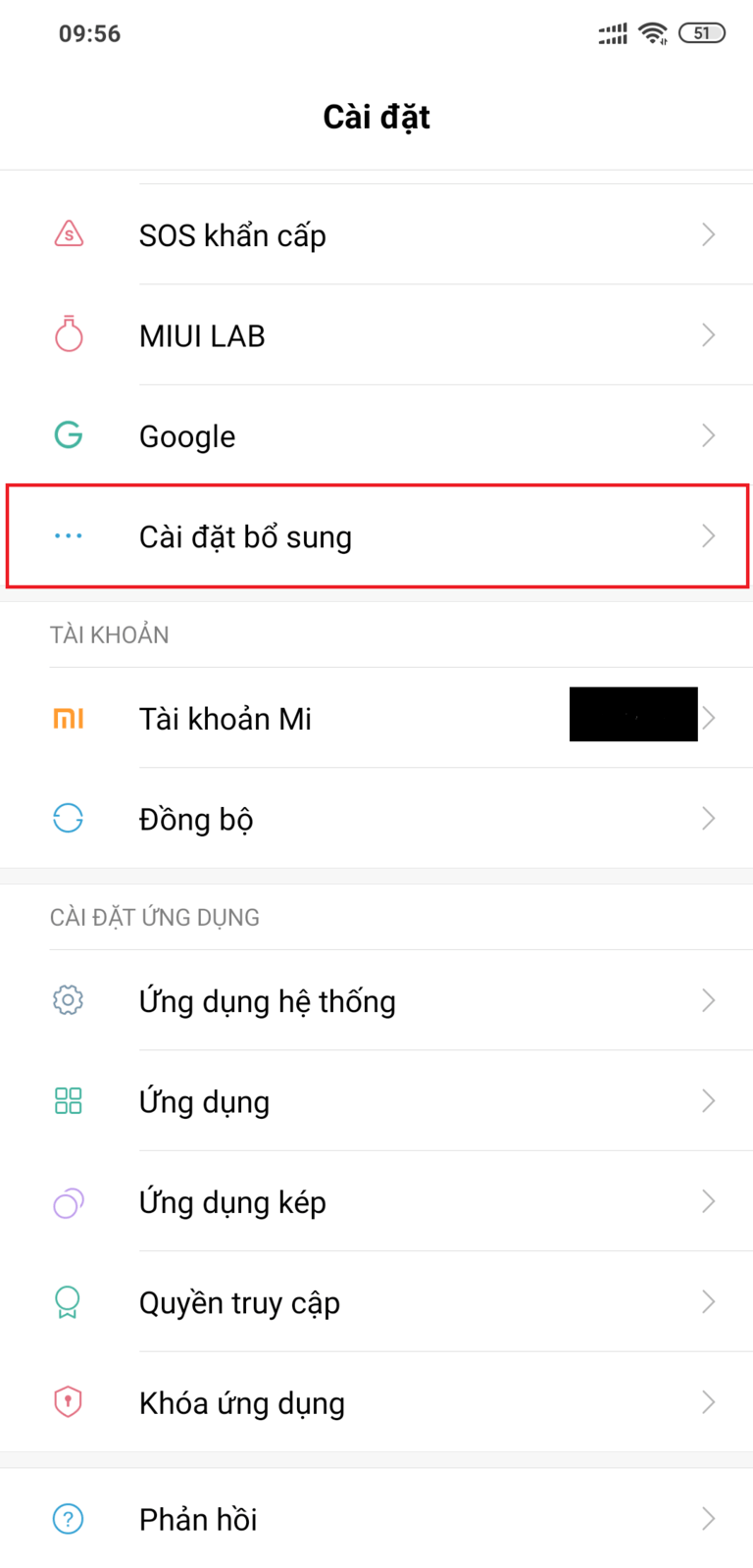Image resolution: width=753 pixels, height=1568 pixels.
Task: Open SOS khẩn cấp settings
Action: [x=376, y=234]
